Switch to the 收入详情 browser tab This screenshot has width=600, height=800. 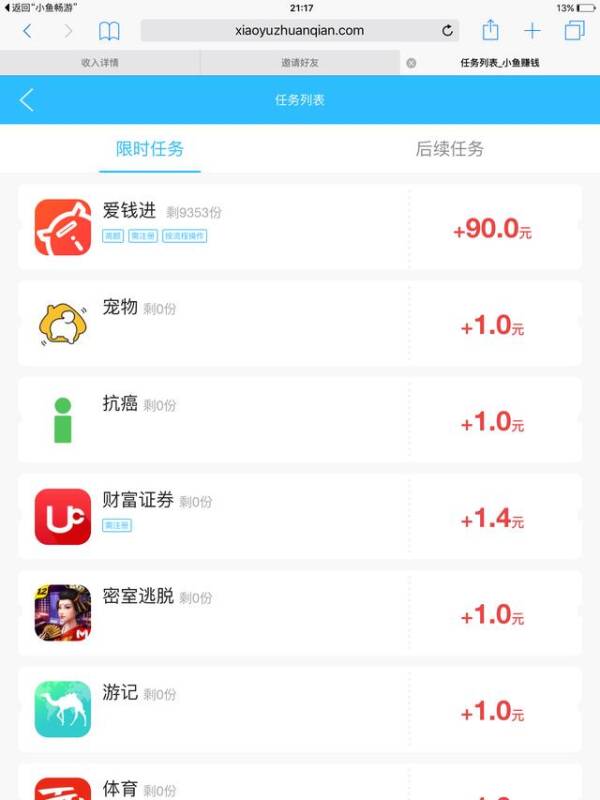pos(100,62)
